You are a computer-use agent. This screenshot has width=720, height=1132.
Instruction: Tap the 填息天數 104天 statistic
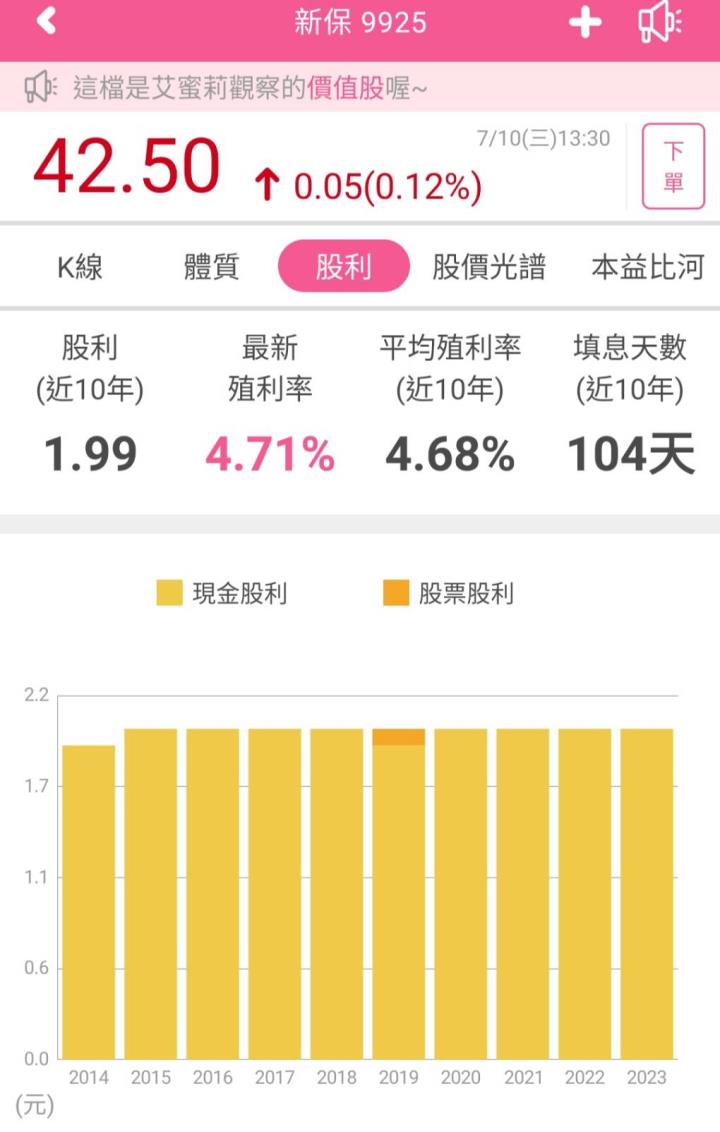tap(631, 455)
